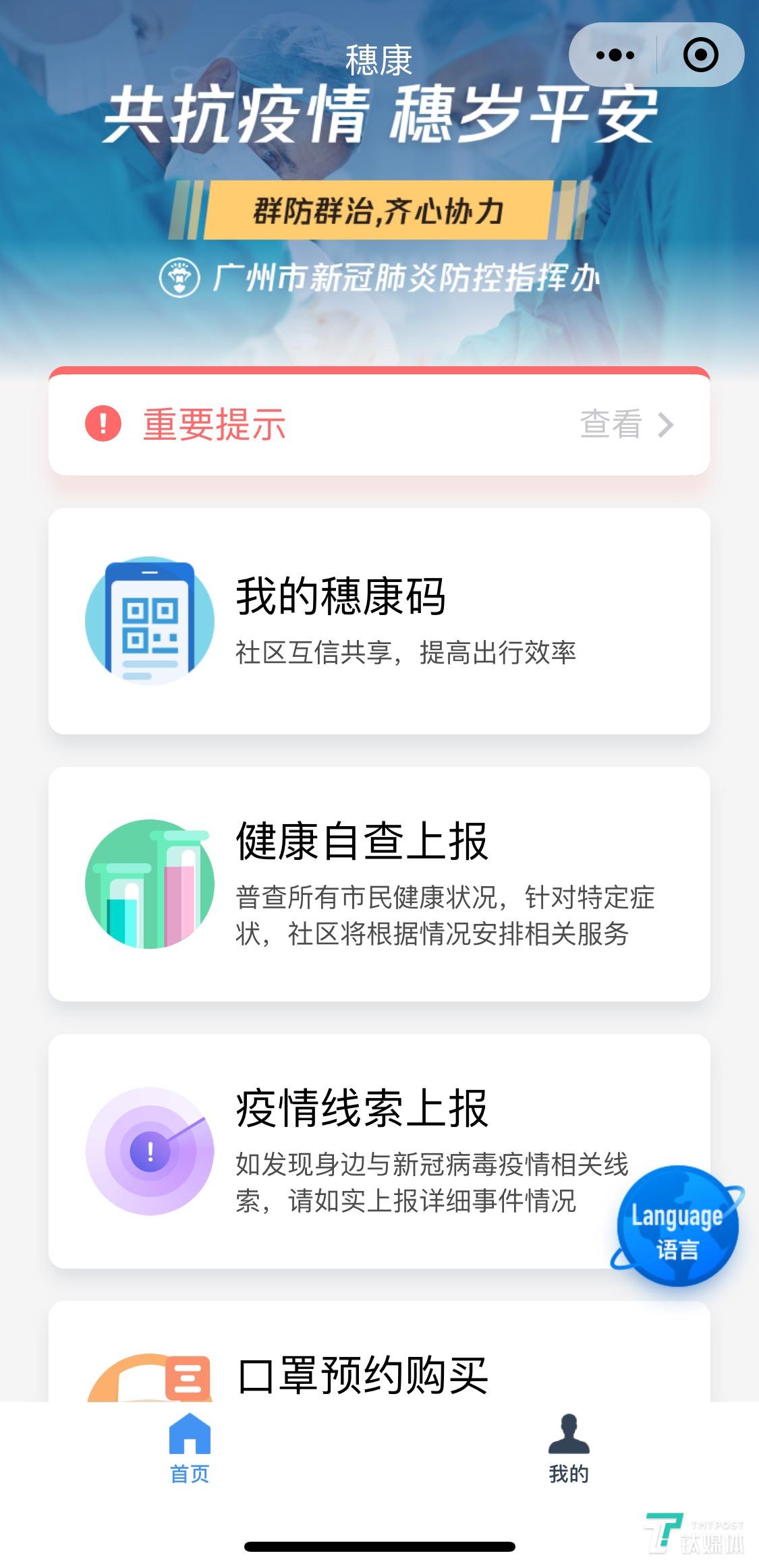The width and height of the screenshot is (759, 1568).
Task: Tap the mini-program close circle button
Action: pyautogui.click(x=699, y=55)
